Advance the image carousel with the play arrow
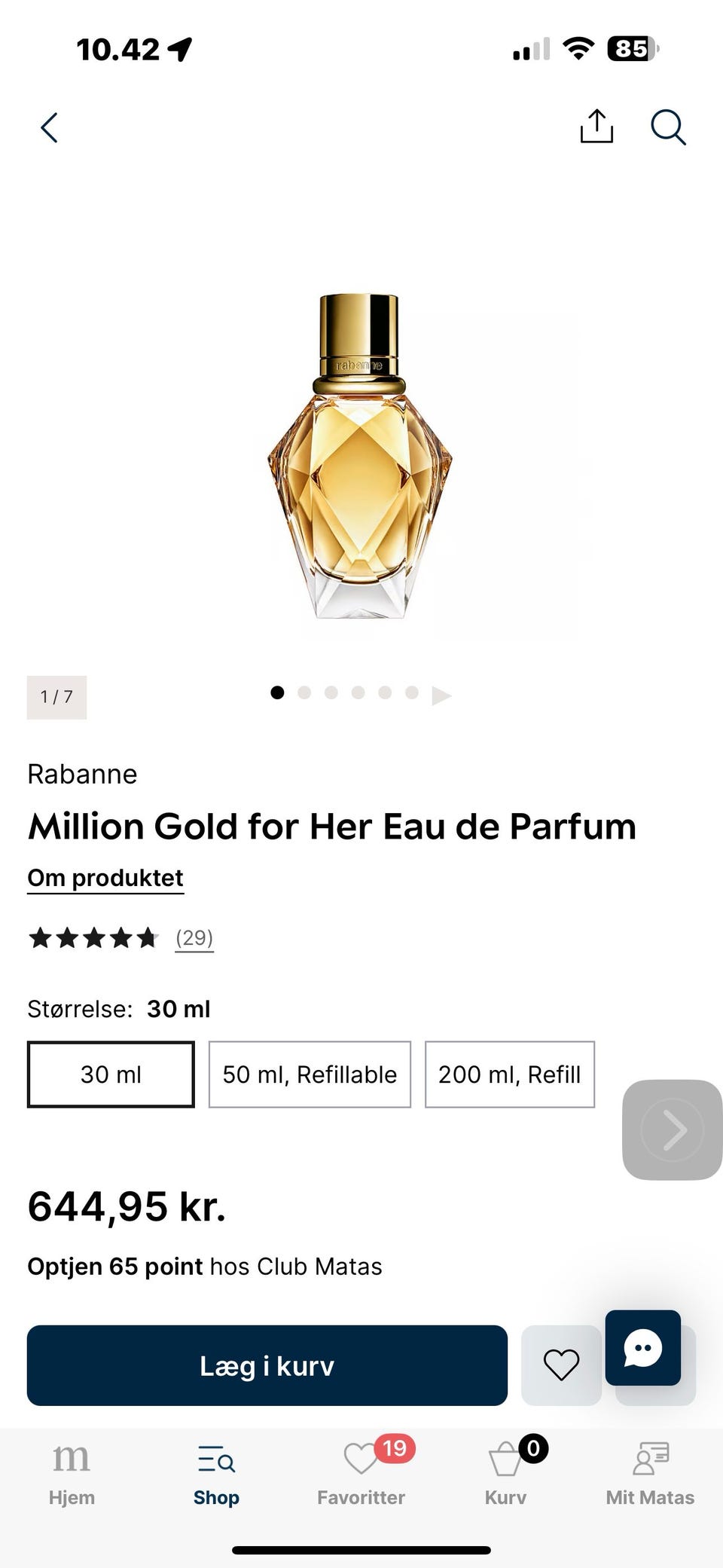Image resolution: width=723 pixels, height=1568 pixels. [x=441, y=695]
